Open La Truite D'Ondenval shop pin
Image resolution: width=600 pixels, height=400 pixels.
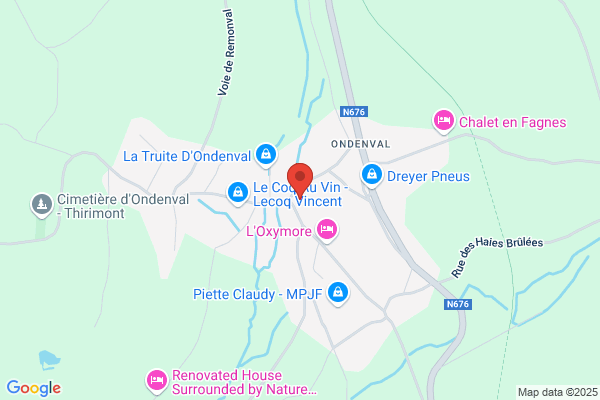pos(266,155)
